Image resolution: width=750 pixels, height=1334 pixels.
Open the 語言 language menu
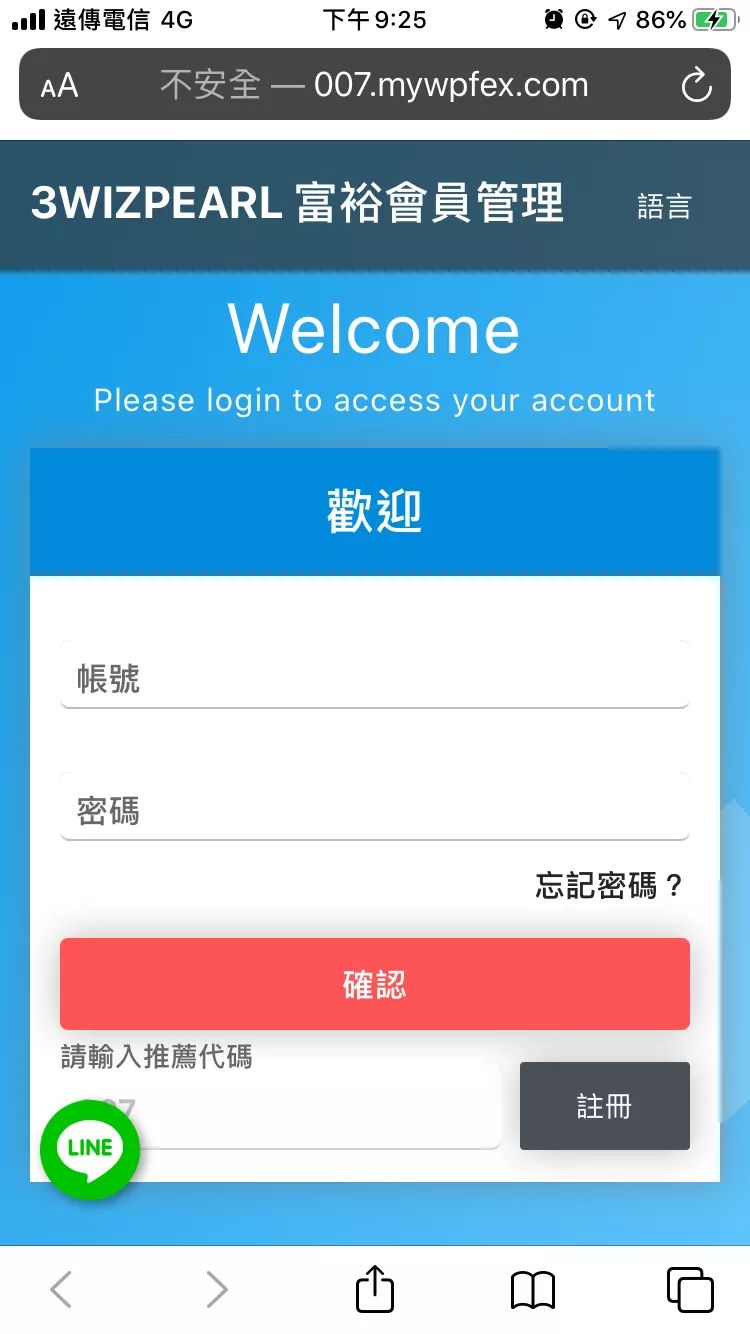[x=664, y=207]
